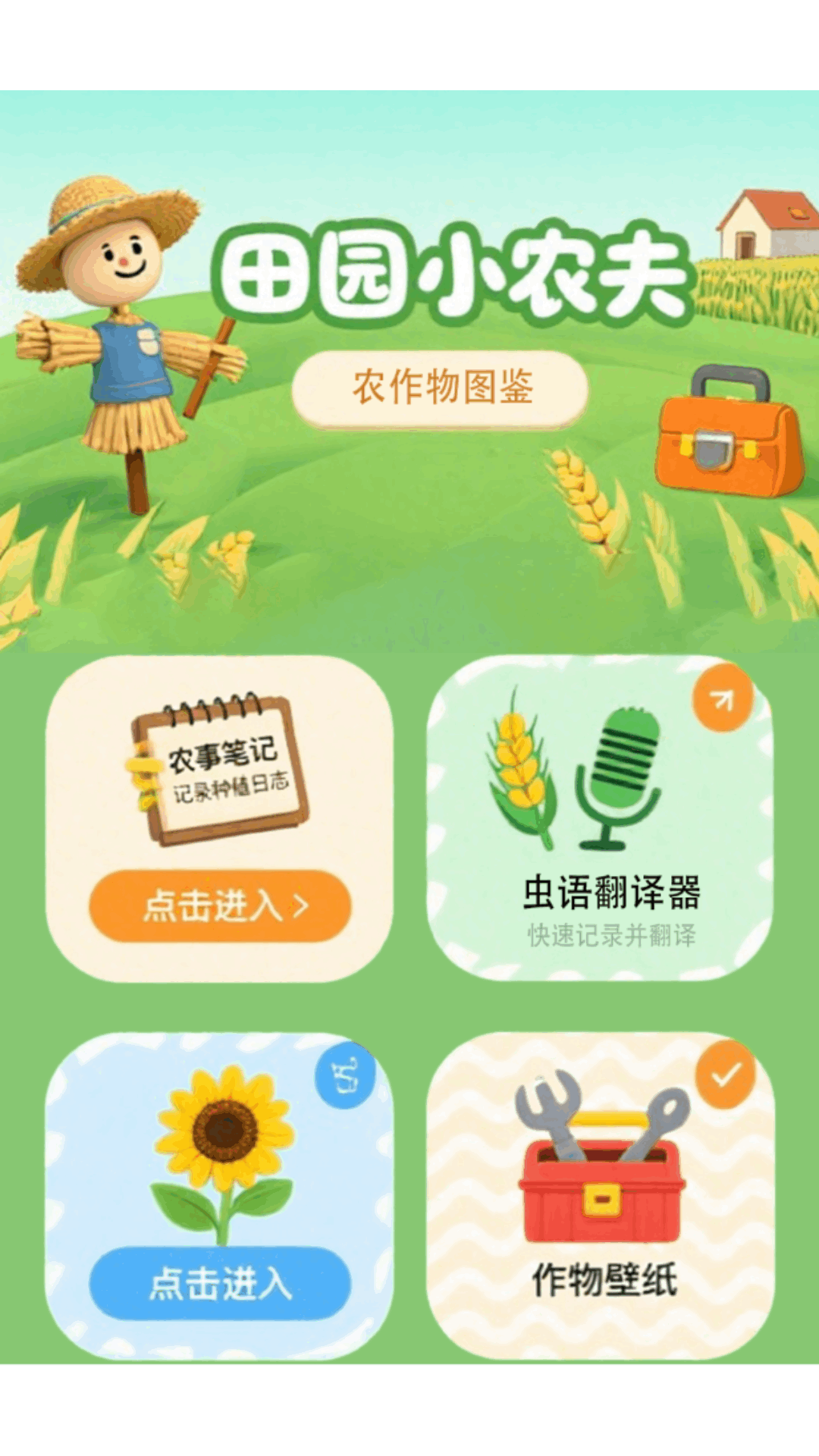Tap the blue 点击进入 button
Screen dimensions: 819x1456
click(x=218, y=1279)
